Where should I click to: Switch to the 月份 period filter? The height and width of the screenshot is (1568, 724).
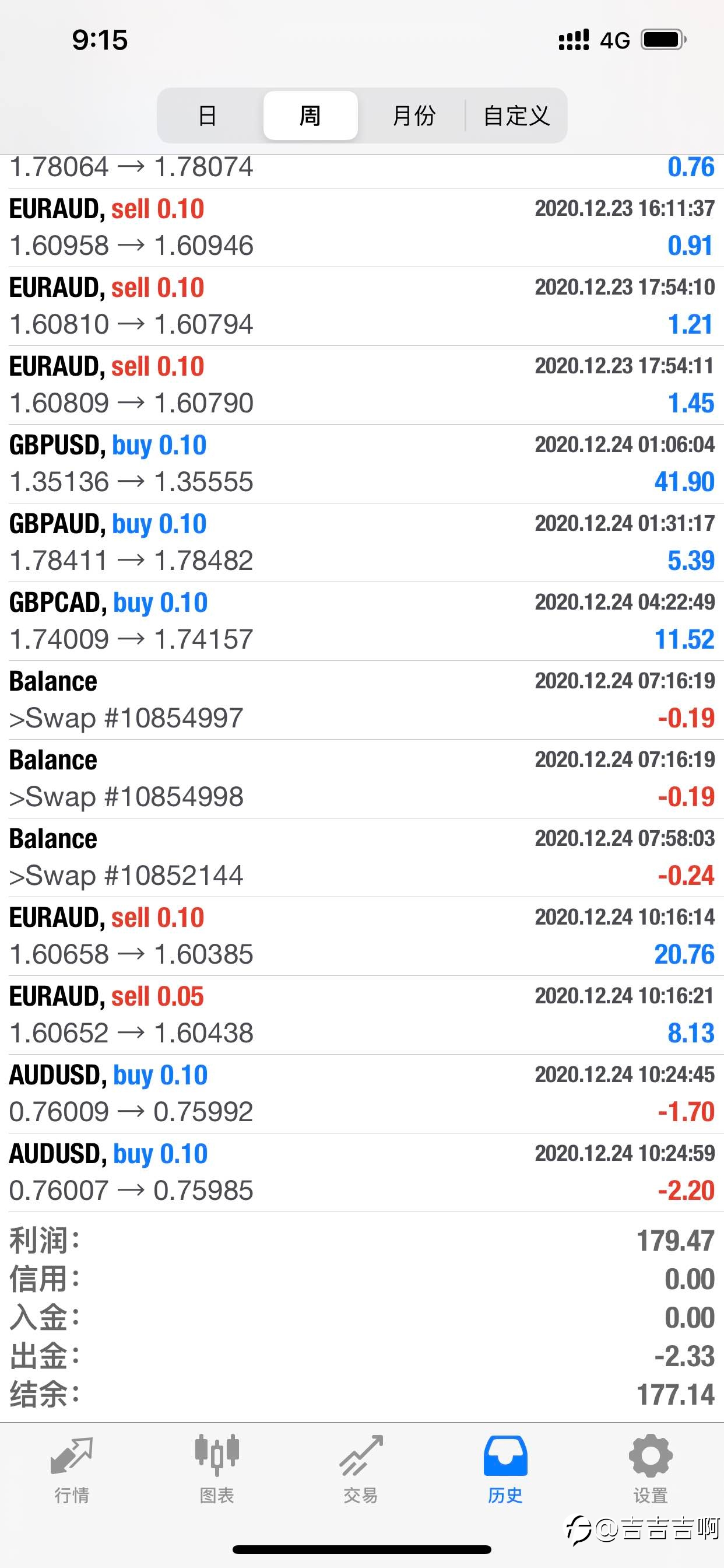point(414,115)
